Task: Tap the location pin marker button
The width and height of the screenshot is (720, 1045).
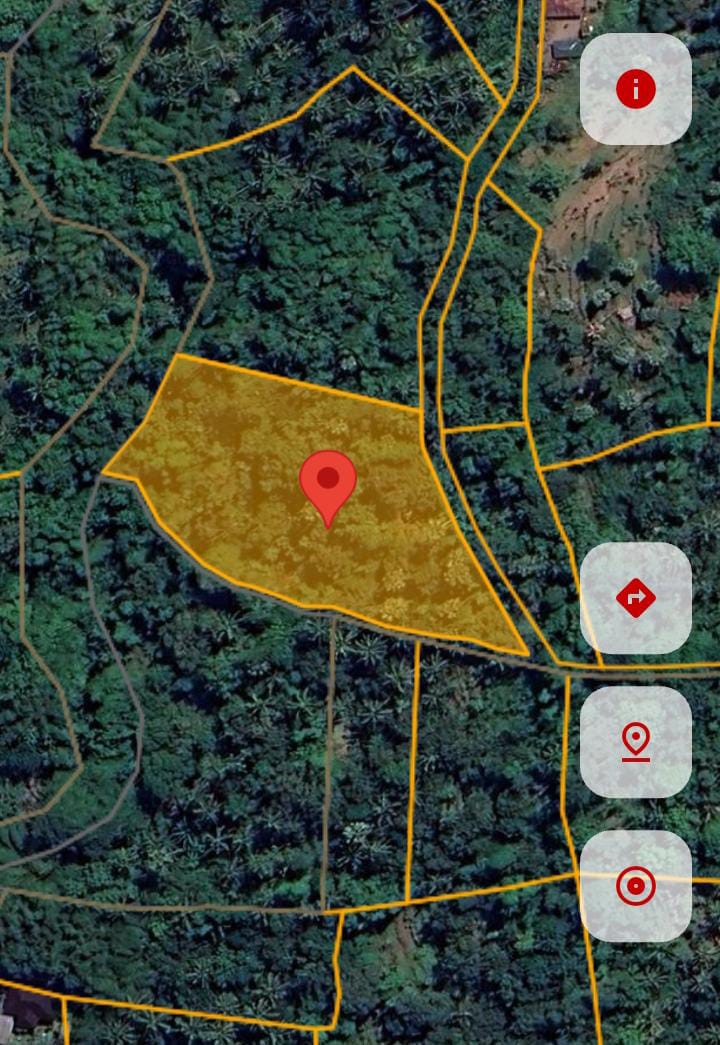Action: (x=635, y=742)
